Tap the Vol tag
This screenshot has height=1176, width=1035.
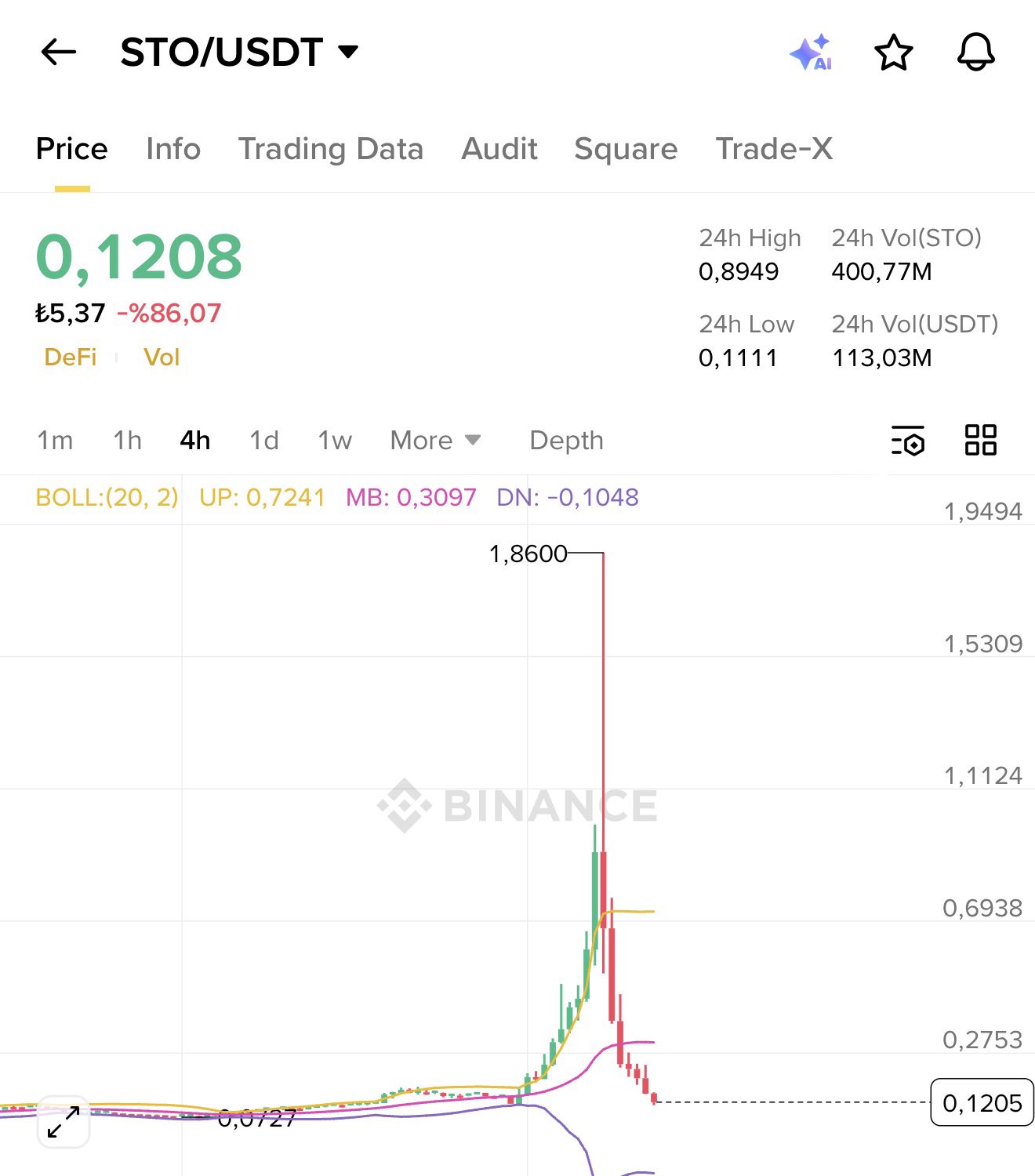pos(162,358)
